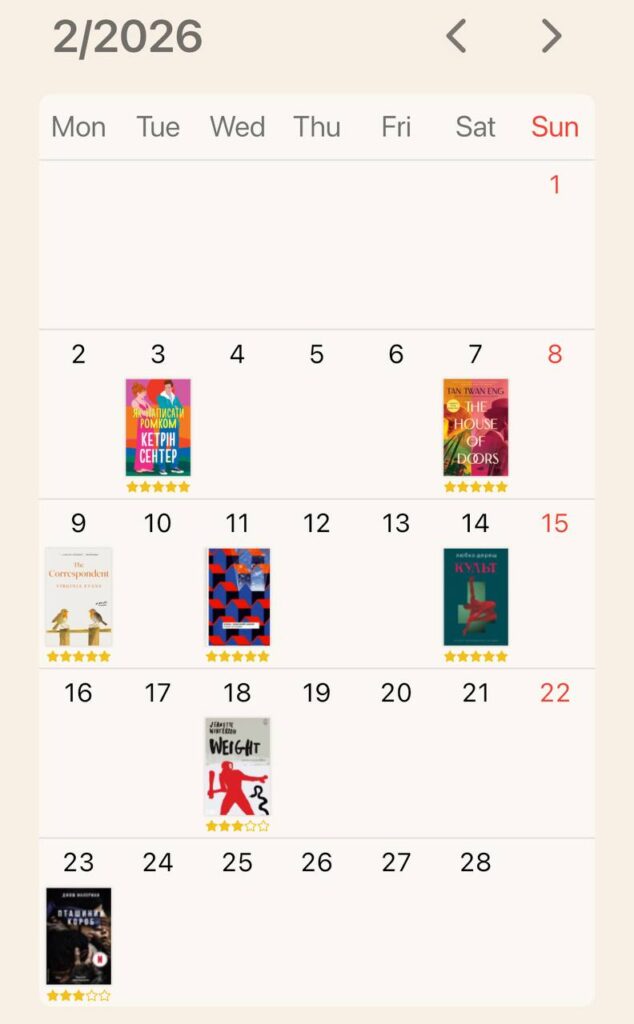Go to the previous month
Screen dimensions: 634x1024
click(x=456, y=36)
